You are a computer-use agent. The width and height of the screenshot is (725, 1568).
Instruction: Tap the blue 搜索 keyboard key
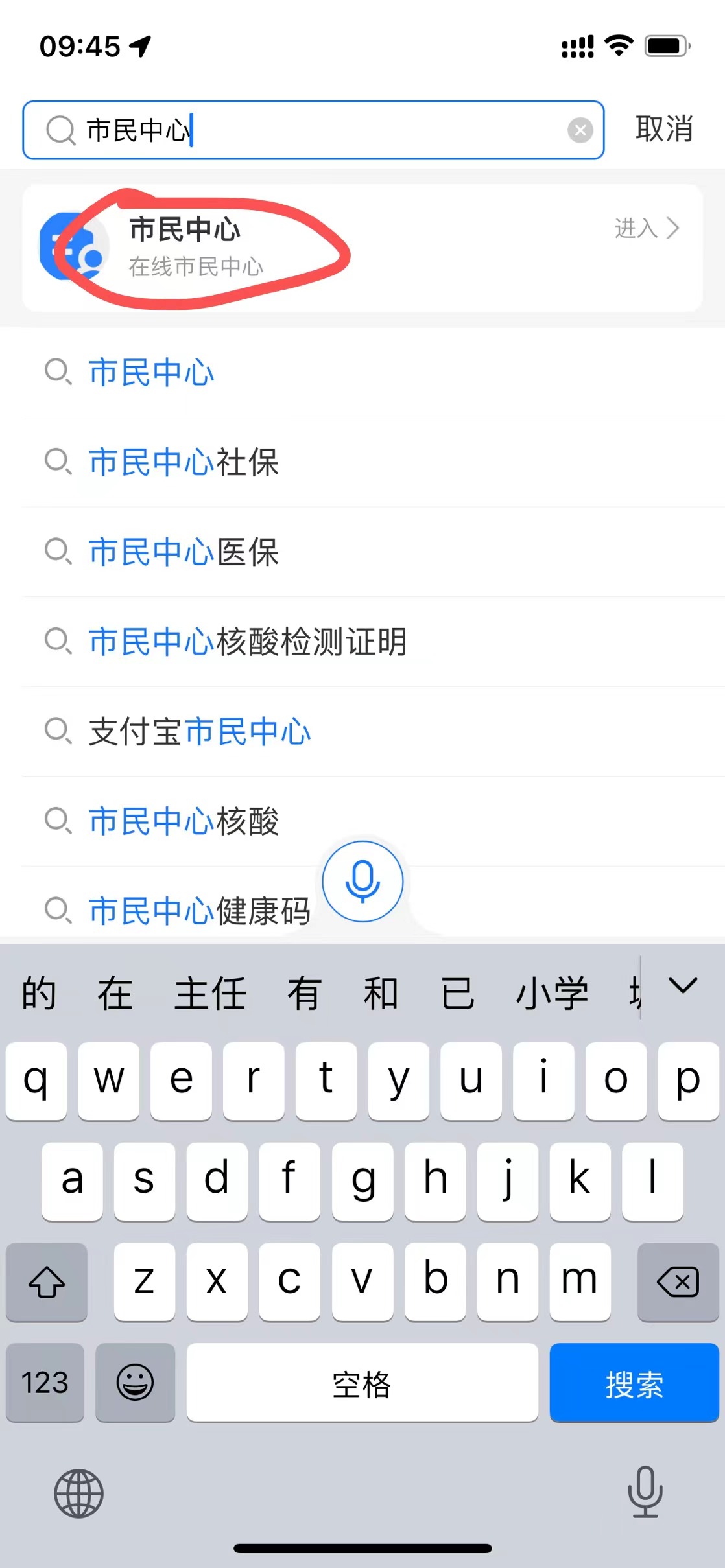pos(634,1383)
